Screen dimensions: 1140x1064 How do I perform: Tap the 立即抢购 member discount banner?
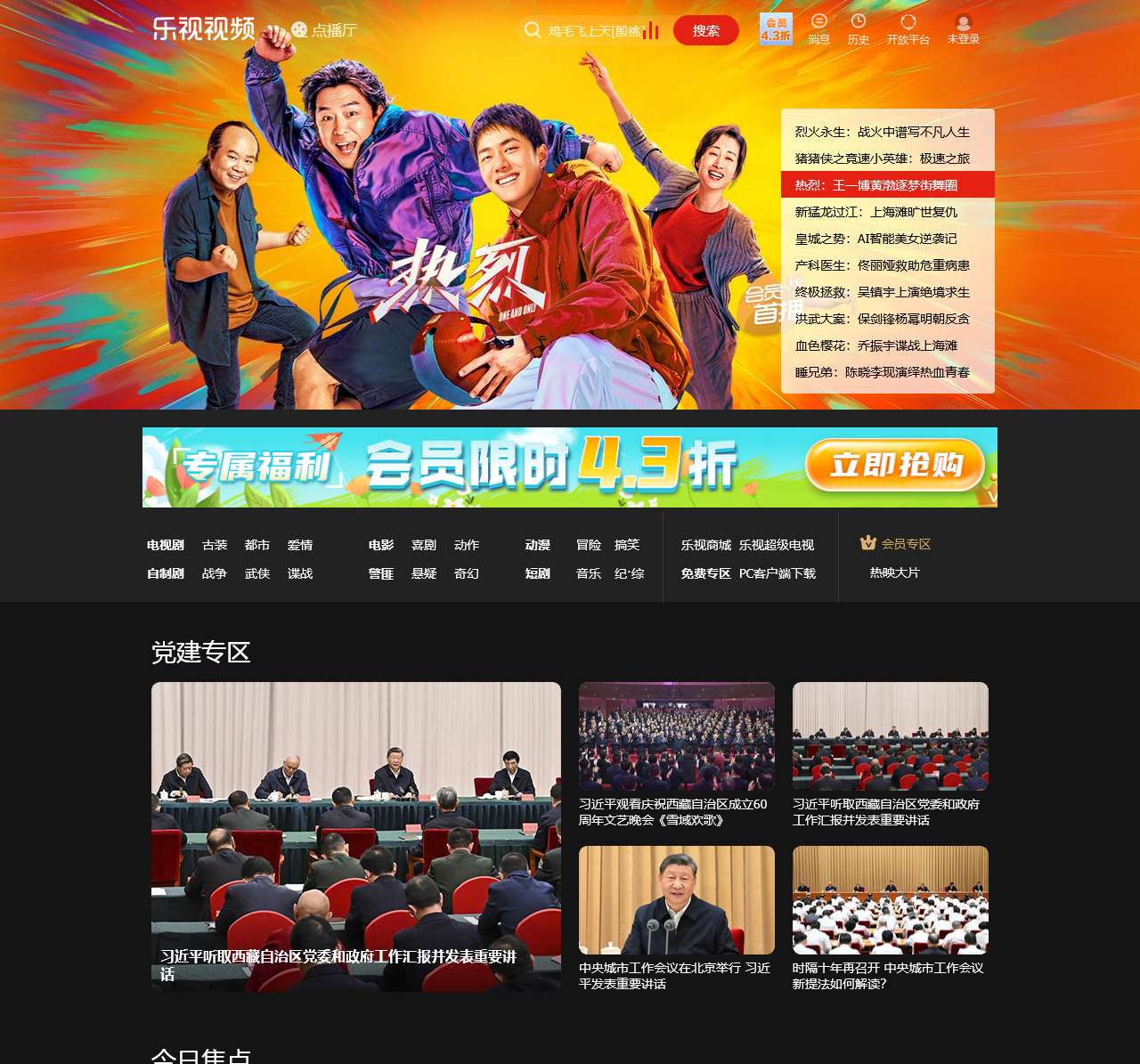coord(894,466)
